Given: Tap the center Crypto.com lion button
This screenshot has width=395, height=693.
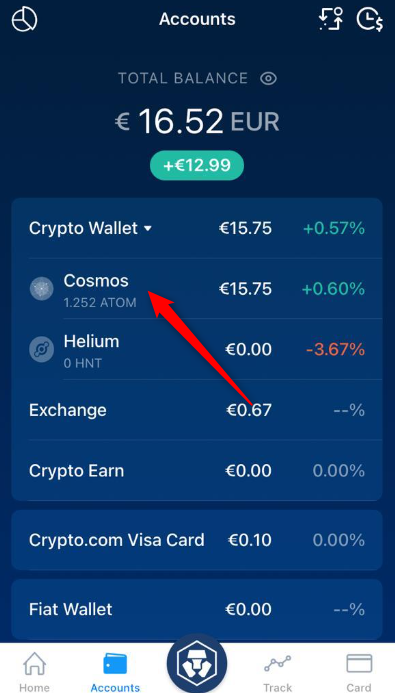Looking at the screenshot, I should [197, 663].
